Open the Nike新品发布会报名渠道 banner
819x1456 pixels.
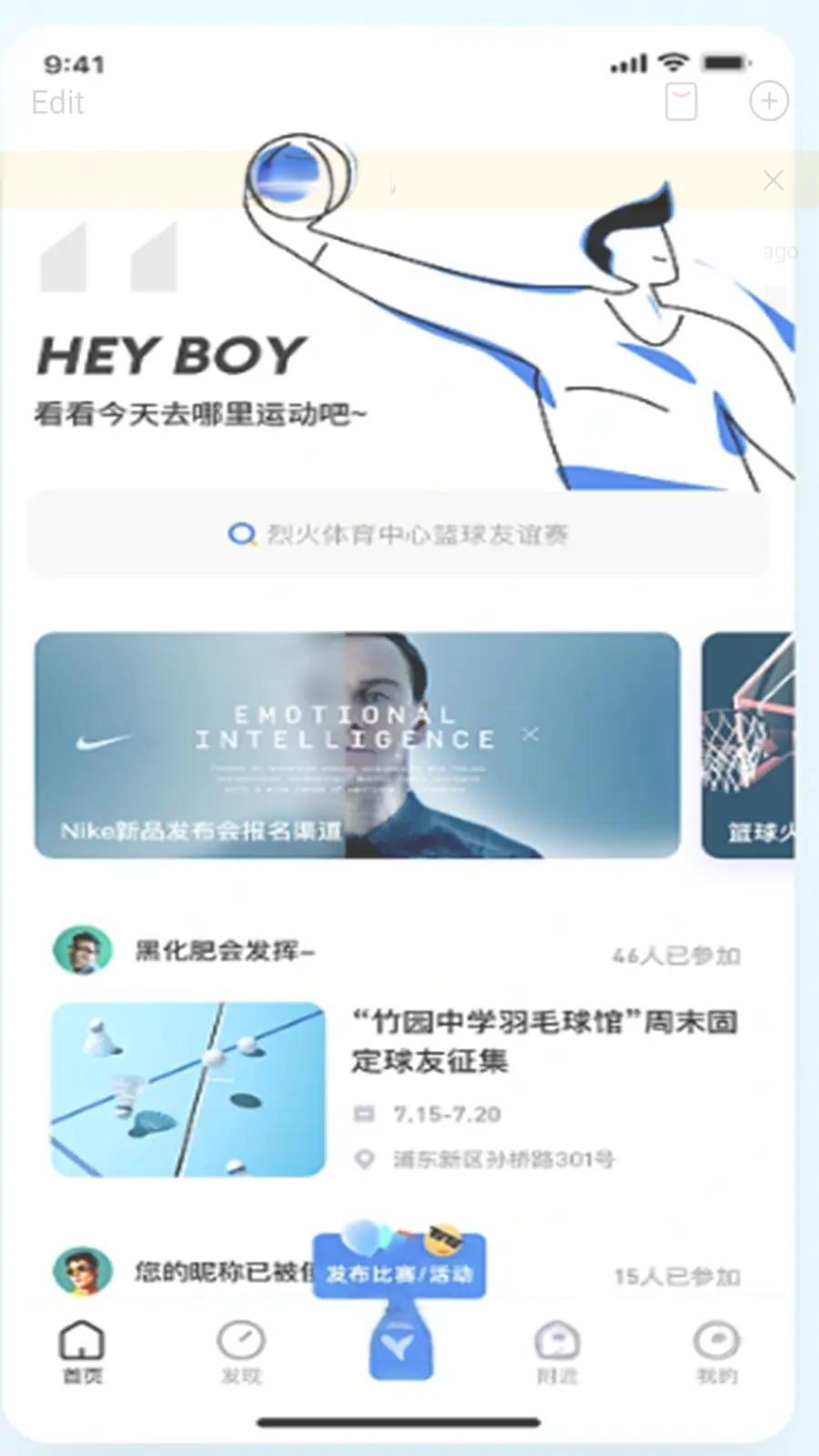[x=357, y=744]
